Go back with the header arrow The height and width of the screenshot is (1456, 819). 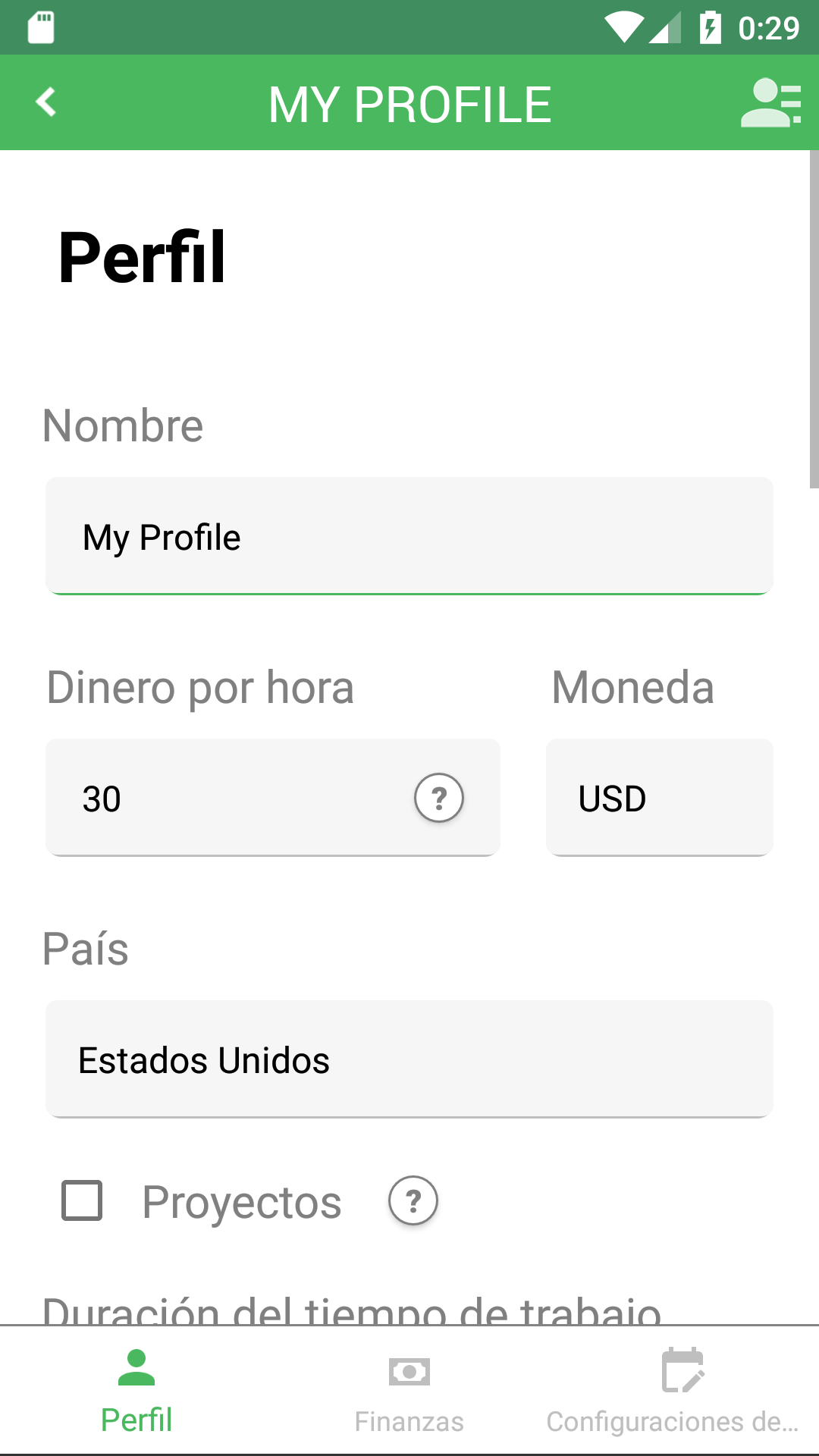tap(46, 102)
